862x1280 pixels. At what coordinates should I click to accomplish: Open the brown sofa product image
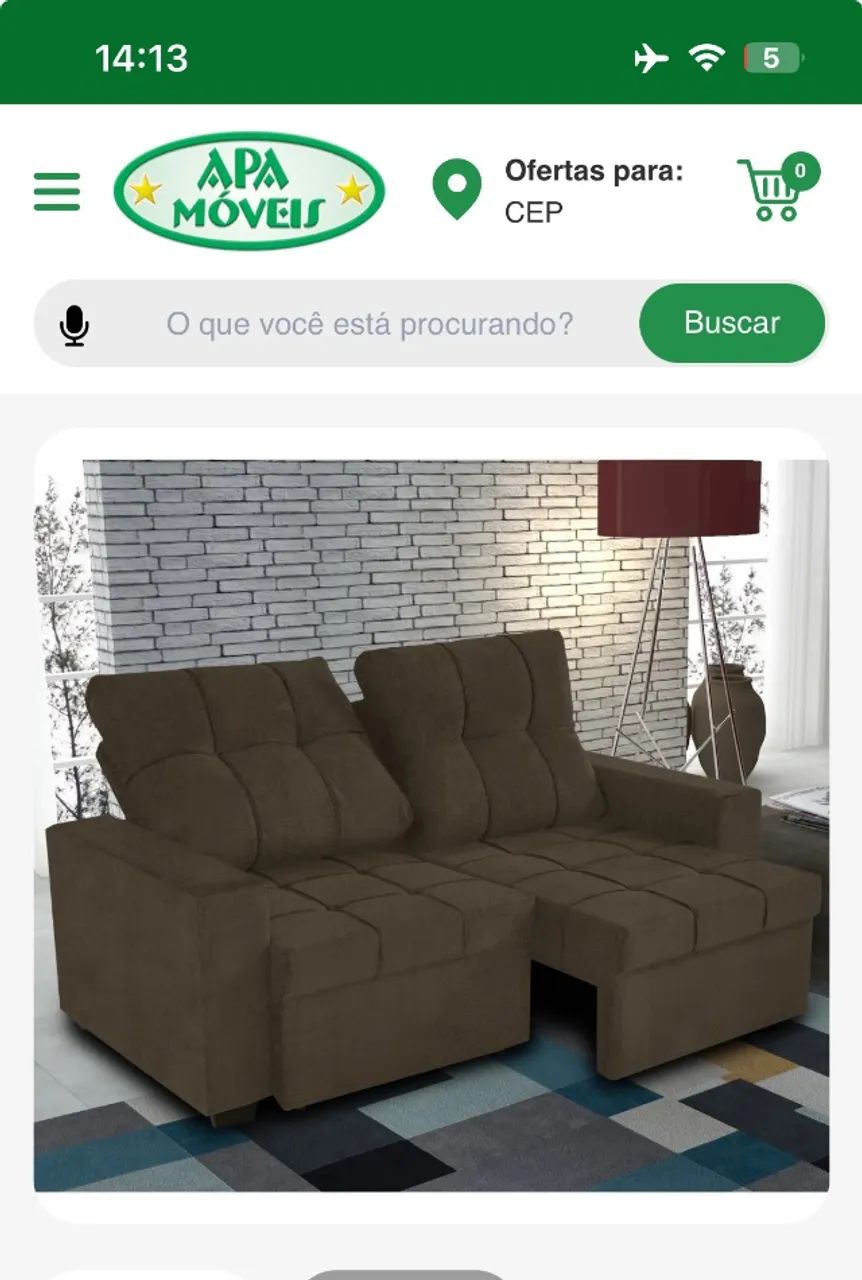[x=431, y=825]
